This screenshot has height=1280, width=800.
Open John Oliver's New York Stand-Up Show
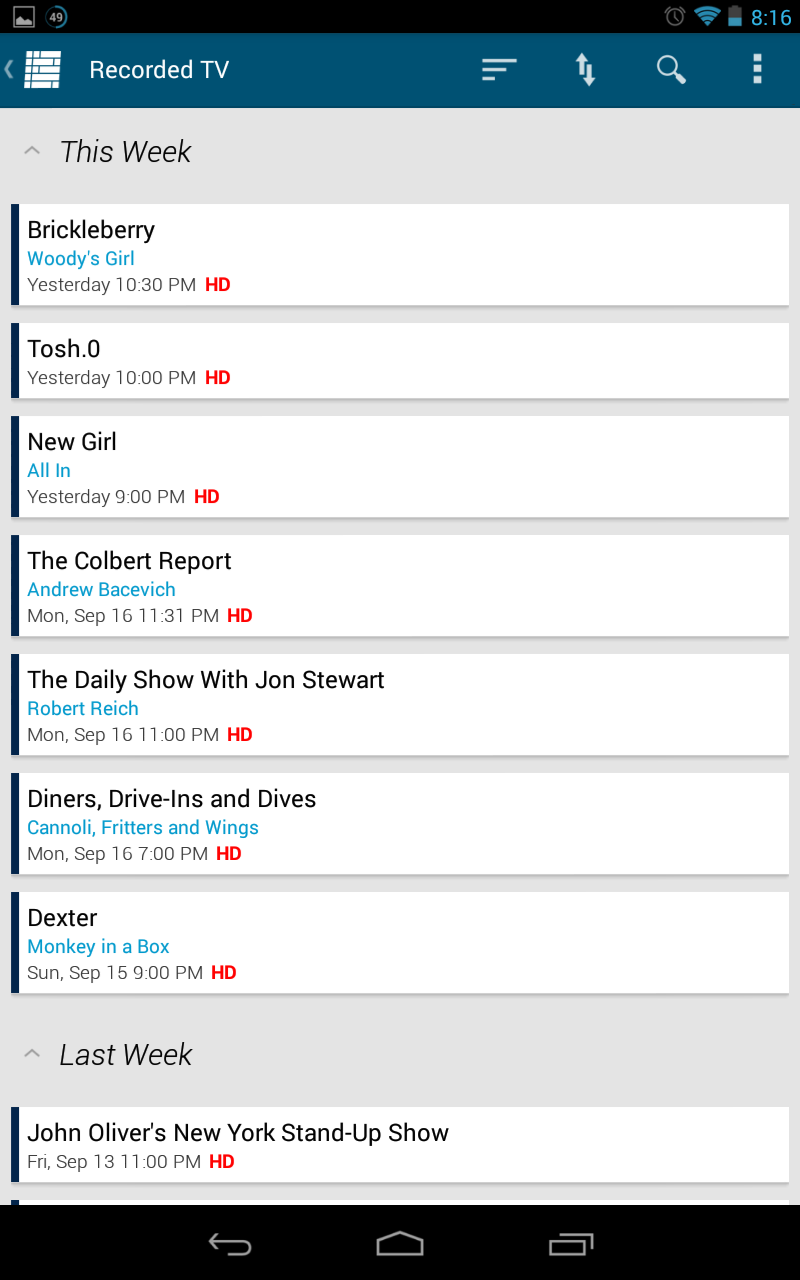point(400,1144)
